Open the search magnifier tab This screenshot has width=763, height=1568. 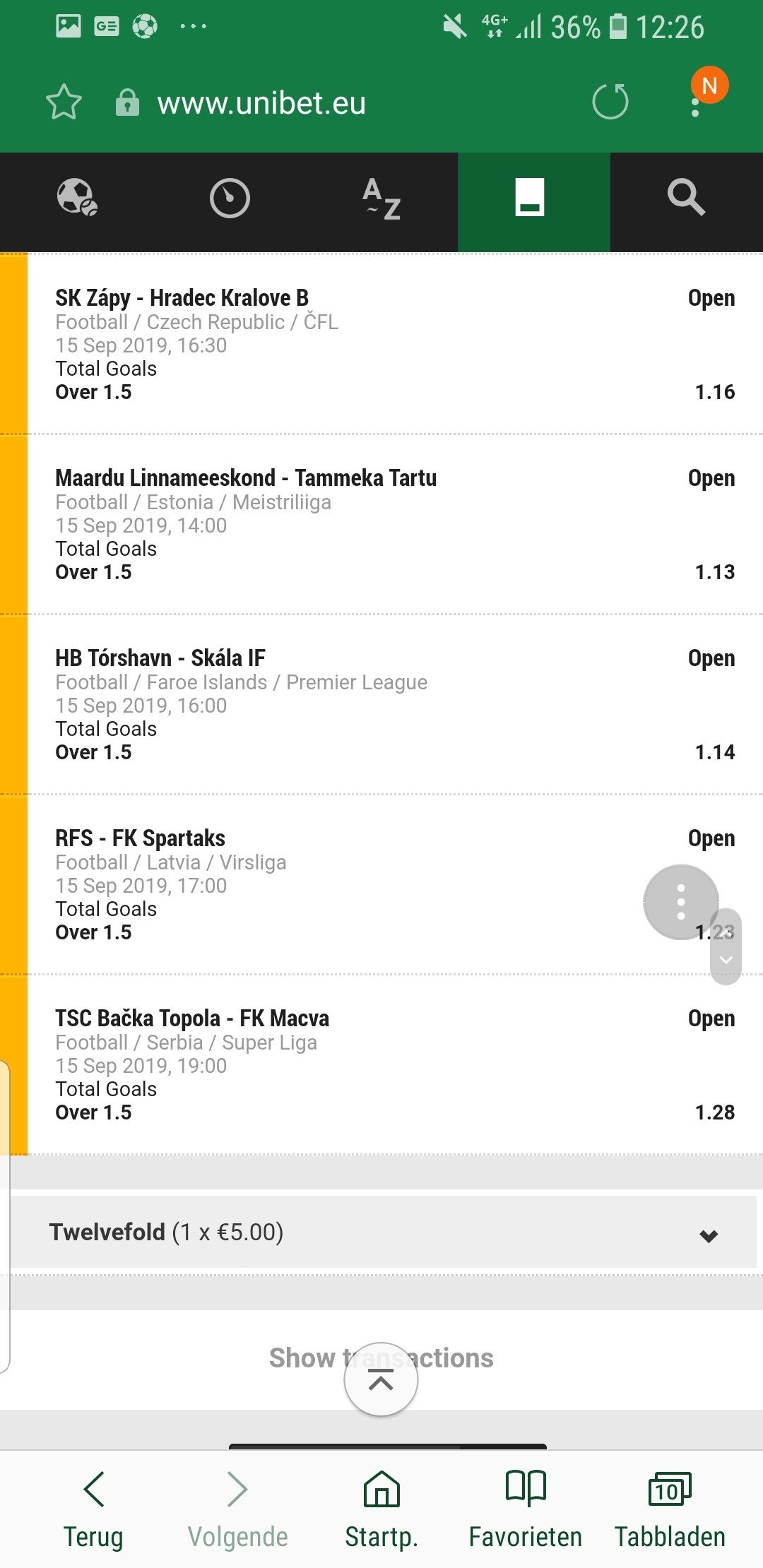(686, 198)
